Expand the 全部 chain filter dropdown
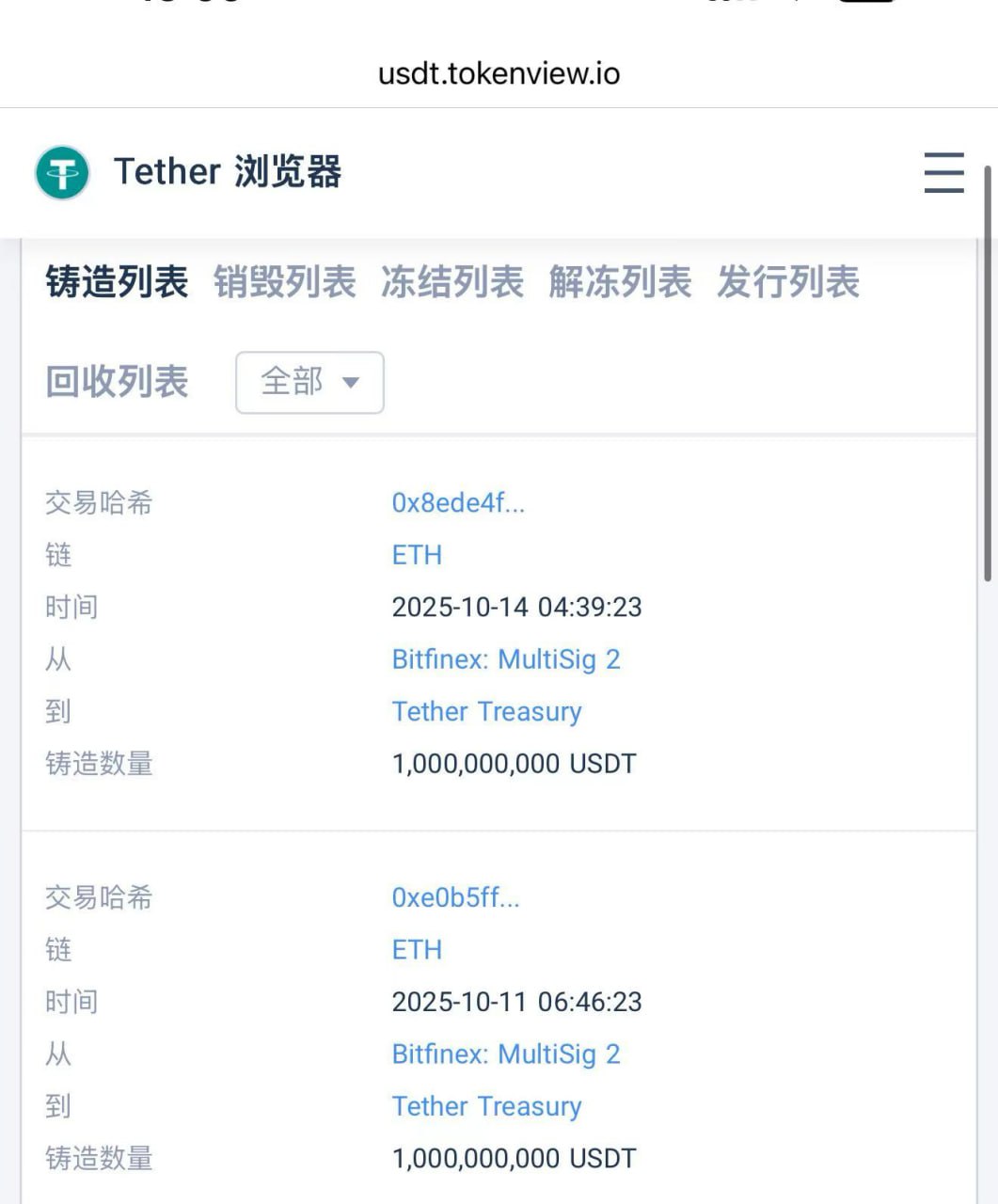 (309, 382)
